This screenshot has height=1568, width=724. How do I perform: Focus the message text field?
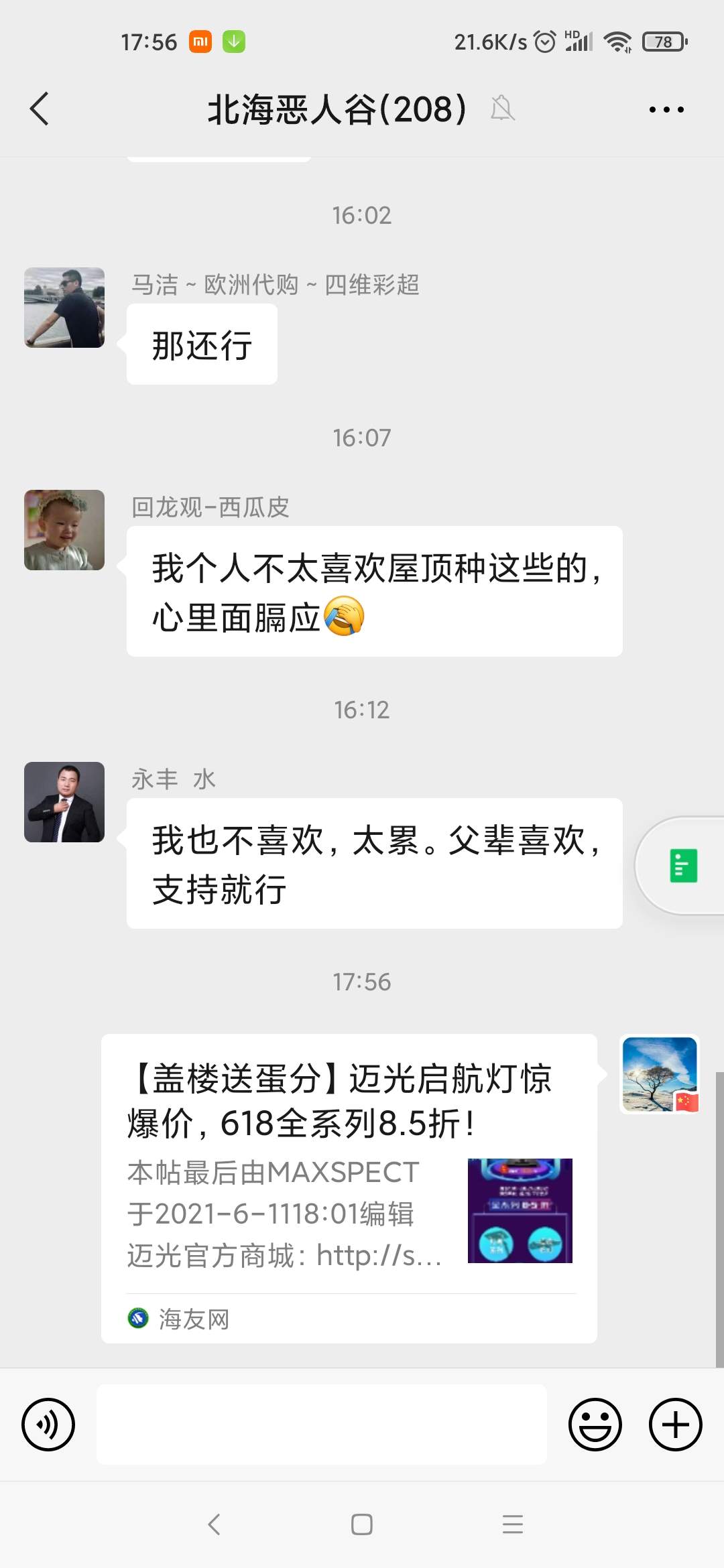point(322,1424)
